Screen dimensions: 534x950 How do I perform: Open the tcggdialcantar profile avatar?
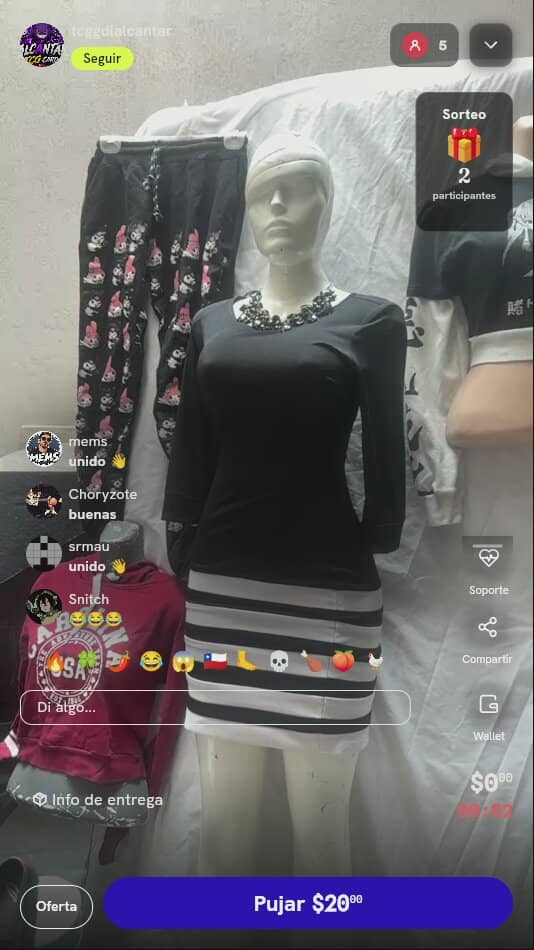(x=42, y=44)
